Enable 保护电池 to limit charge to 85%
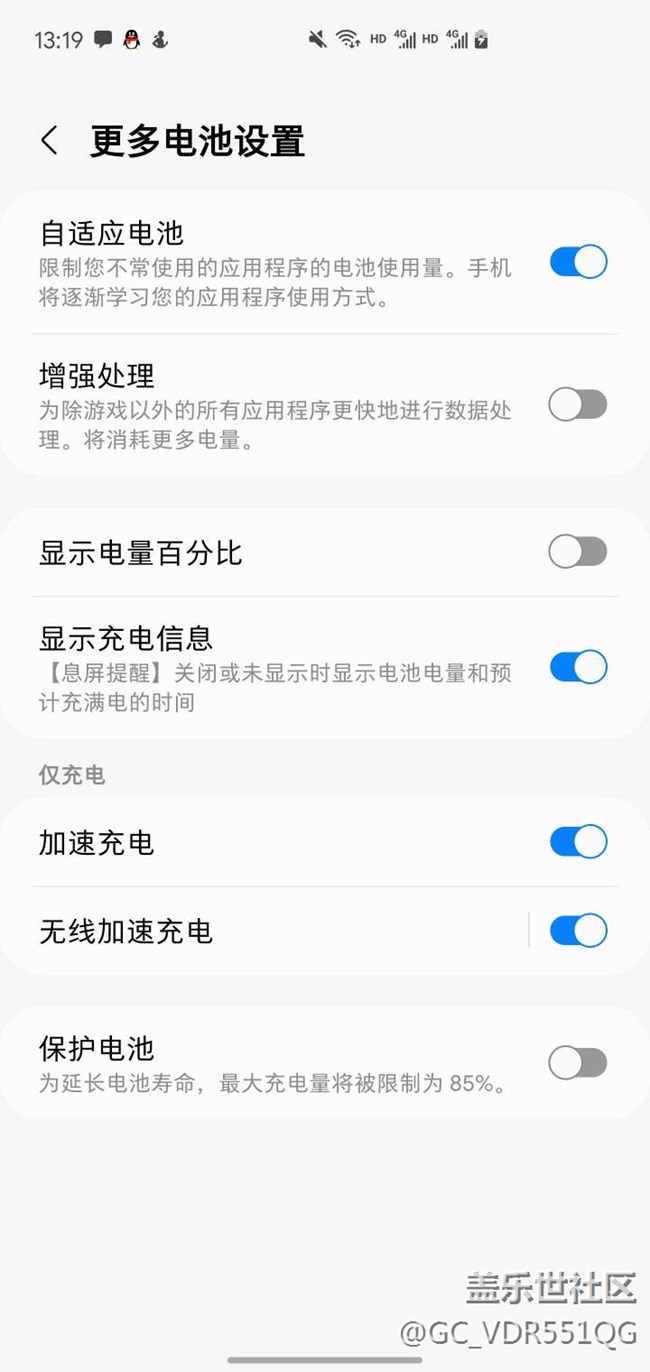The height and width of the screenshot is (1372, 650). [578, 1063]
